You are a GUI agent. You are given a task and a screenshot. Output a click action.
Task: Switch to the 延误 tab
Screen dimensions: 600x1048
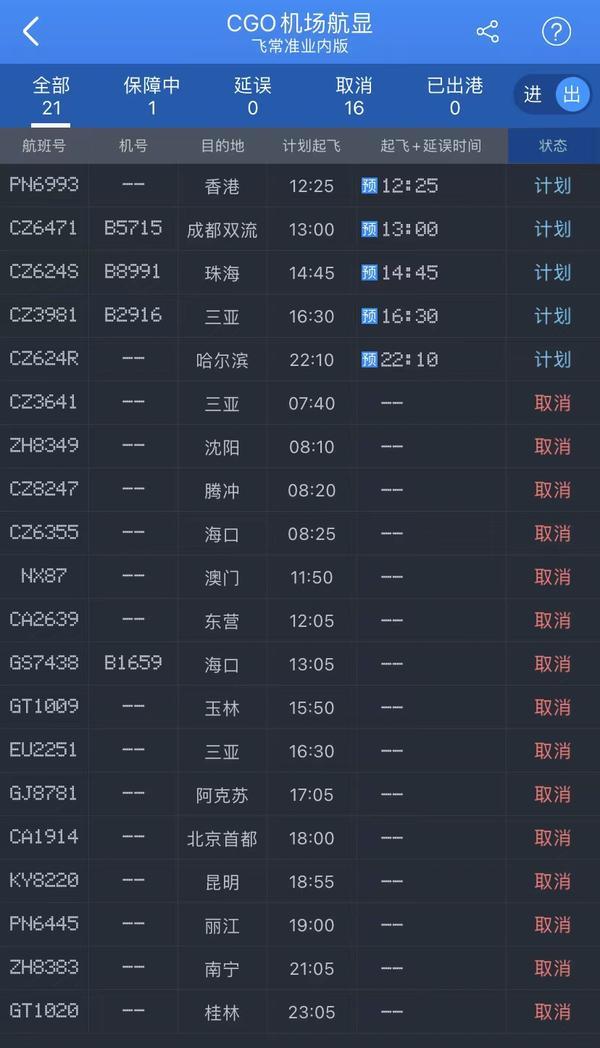253,96
